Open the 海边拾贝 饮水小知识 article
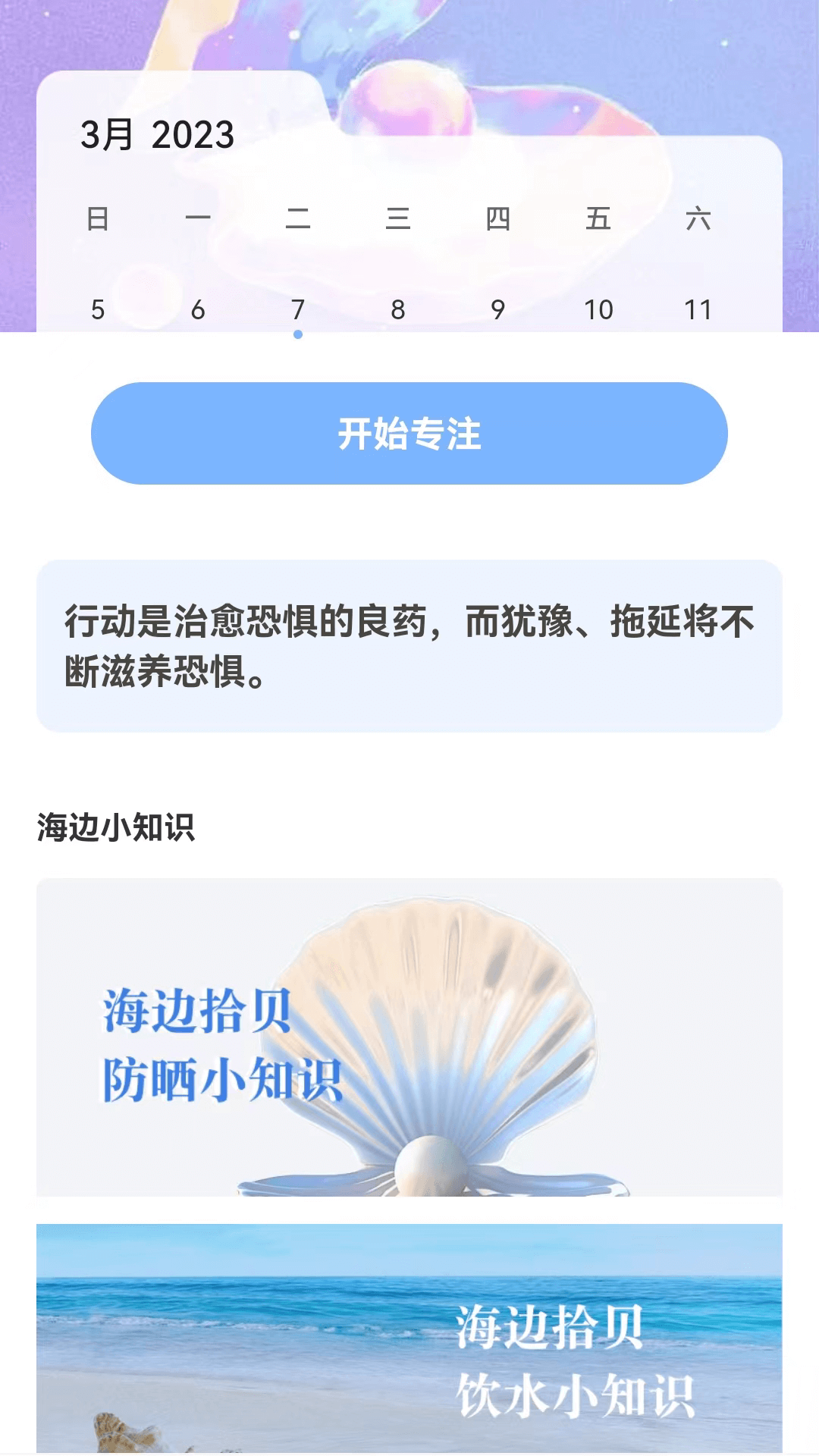819x1456 pixels. click(x=409, y=1357)
